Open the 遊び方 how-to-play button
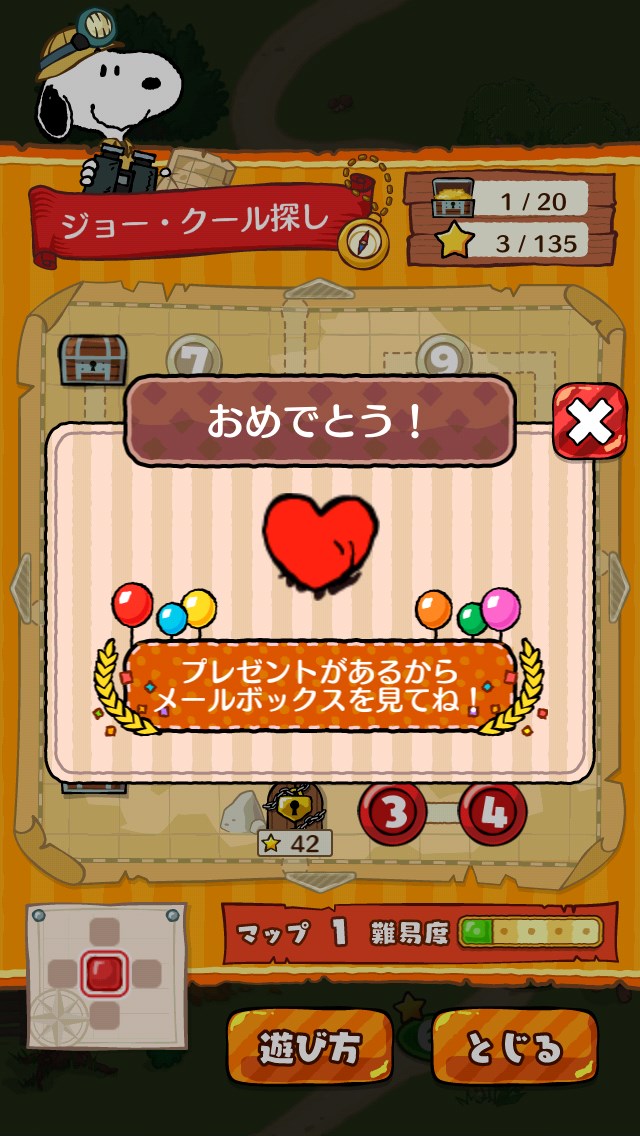 309,1047
